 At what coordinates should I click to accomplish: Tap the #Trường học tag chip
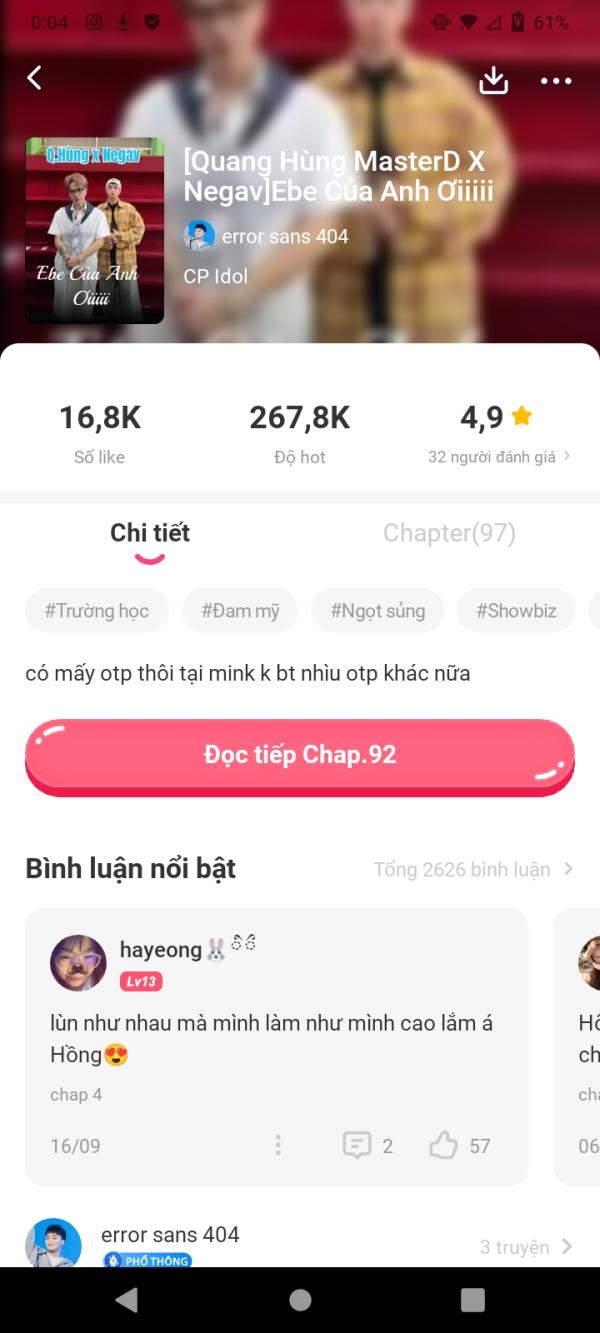pyautogui.click(x=97, y=610)
